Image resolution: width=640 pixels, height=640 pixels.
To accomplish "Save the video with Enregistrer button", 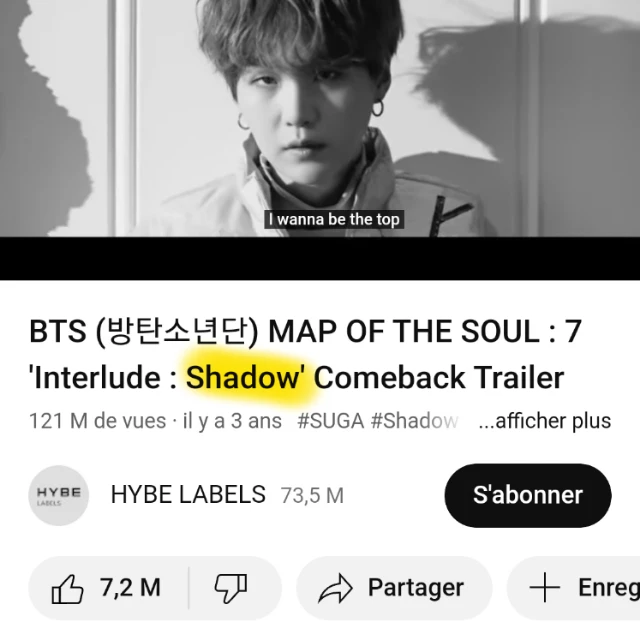I will [x=573, y=588].
